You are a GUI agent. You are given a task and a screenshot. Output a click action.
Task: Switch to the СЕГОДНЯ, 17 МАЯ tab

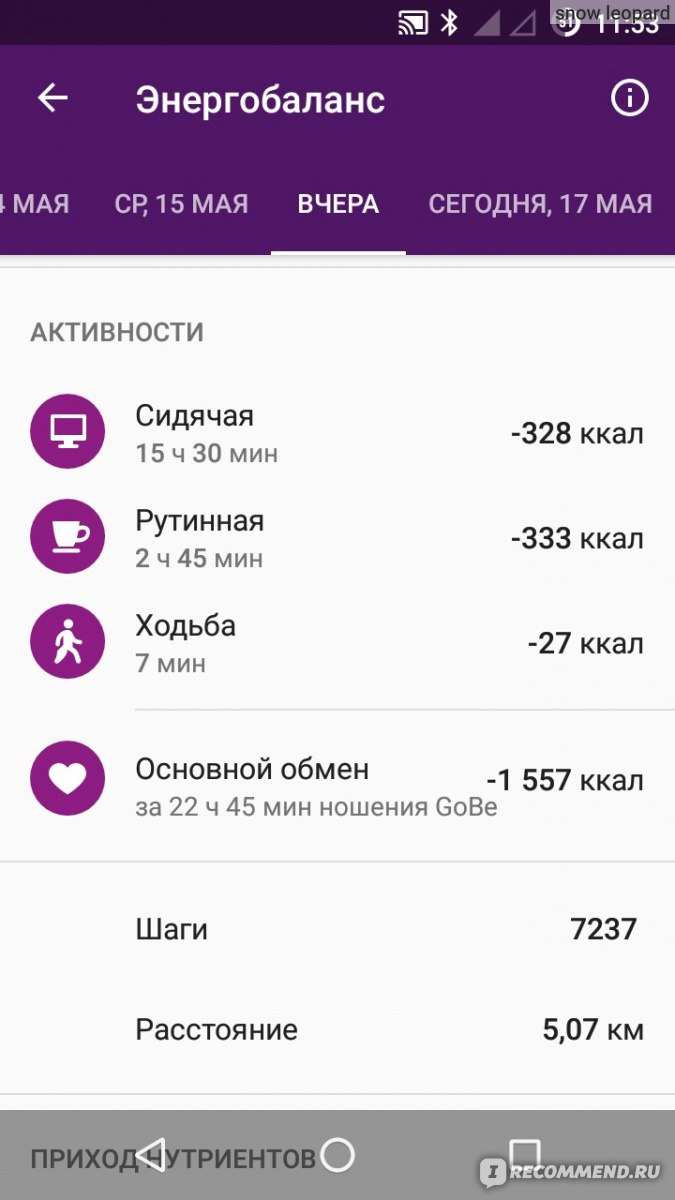[x=540, y=204]
